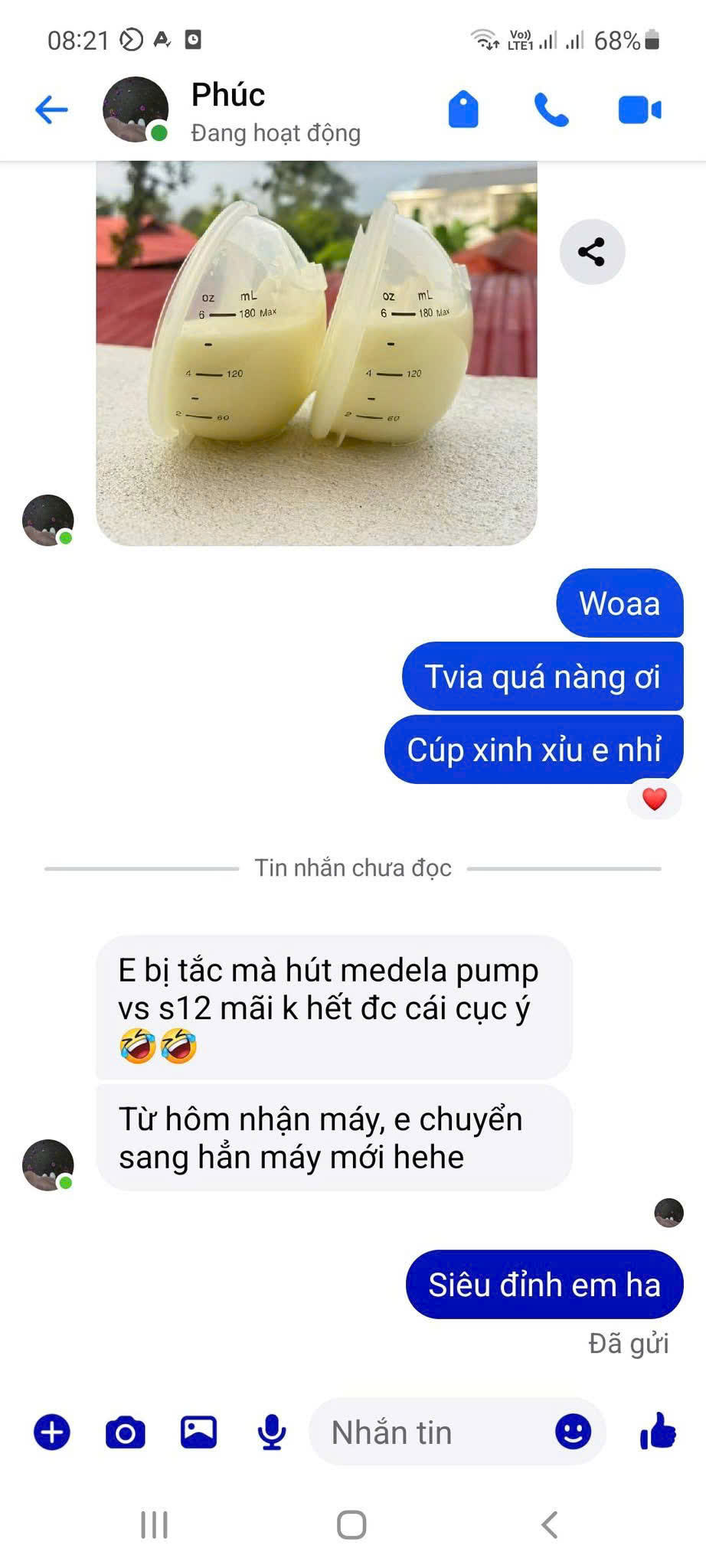Go back to the chat list
The width and height of the screenshot is (706, 1568).
click(51, 109)
